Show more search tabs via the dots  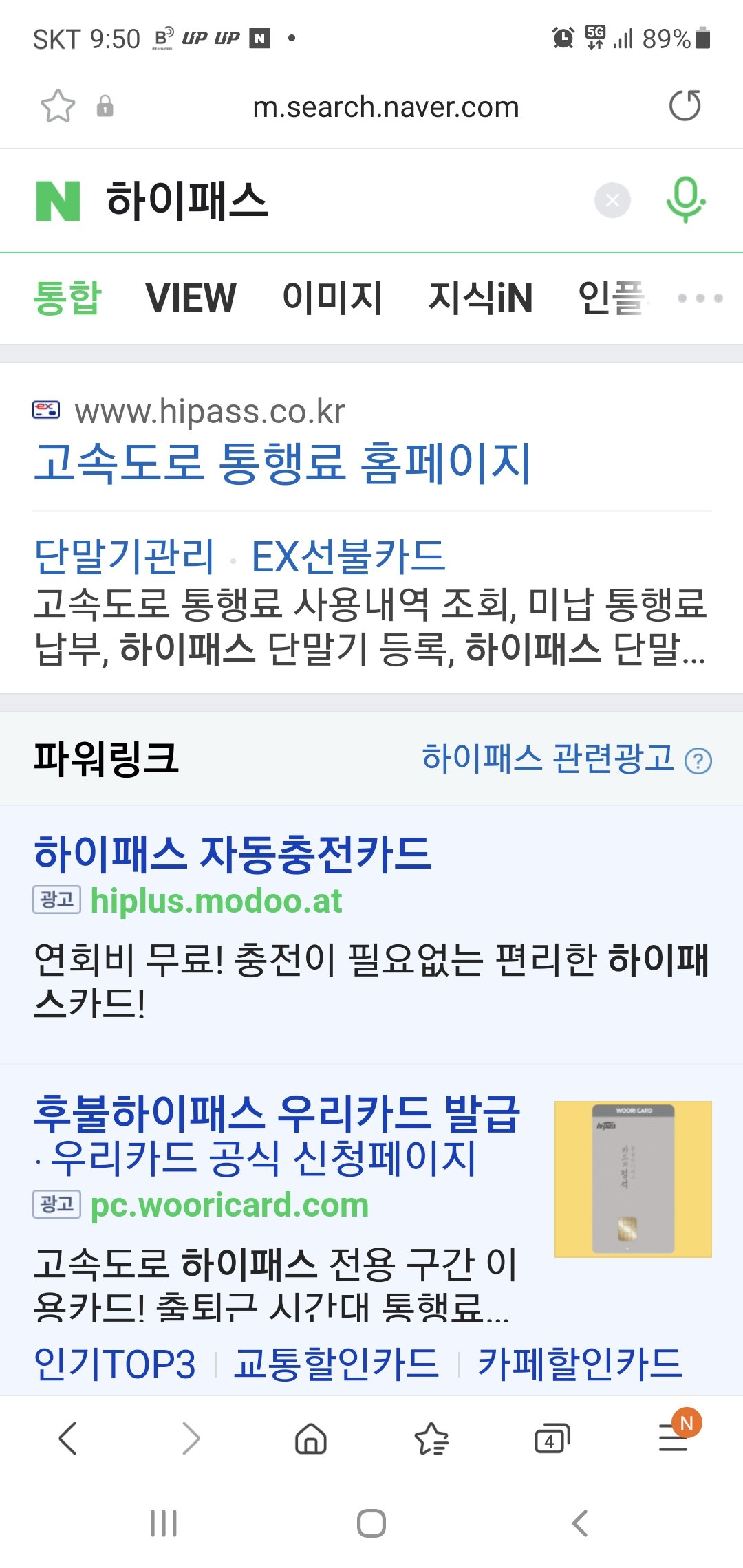point(700,298)
